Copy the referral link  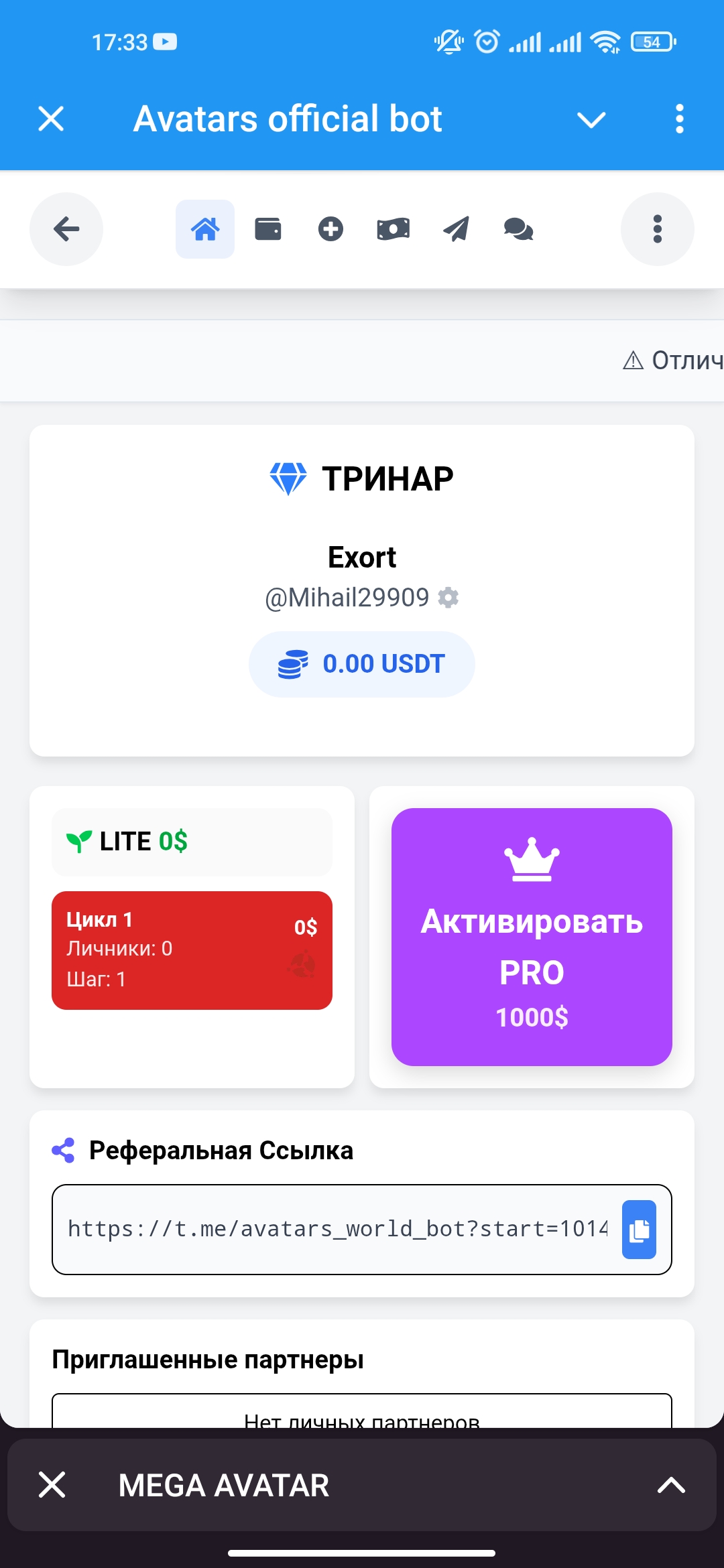click(x=639, y=1230)
